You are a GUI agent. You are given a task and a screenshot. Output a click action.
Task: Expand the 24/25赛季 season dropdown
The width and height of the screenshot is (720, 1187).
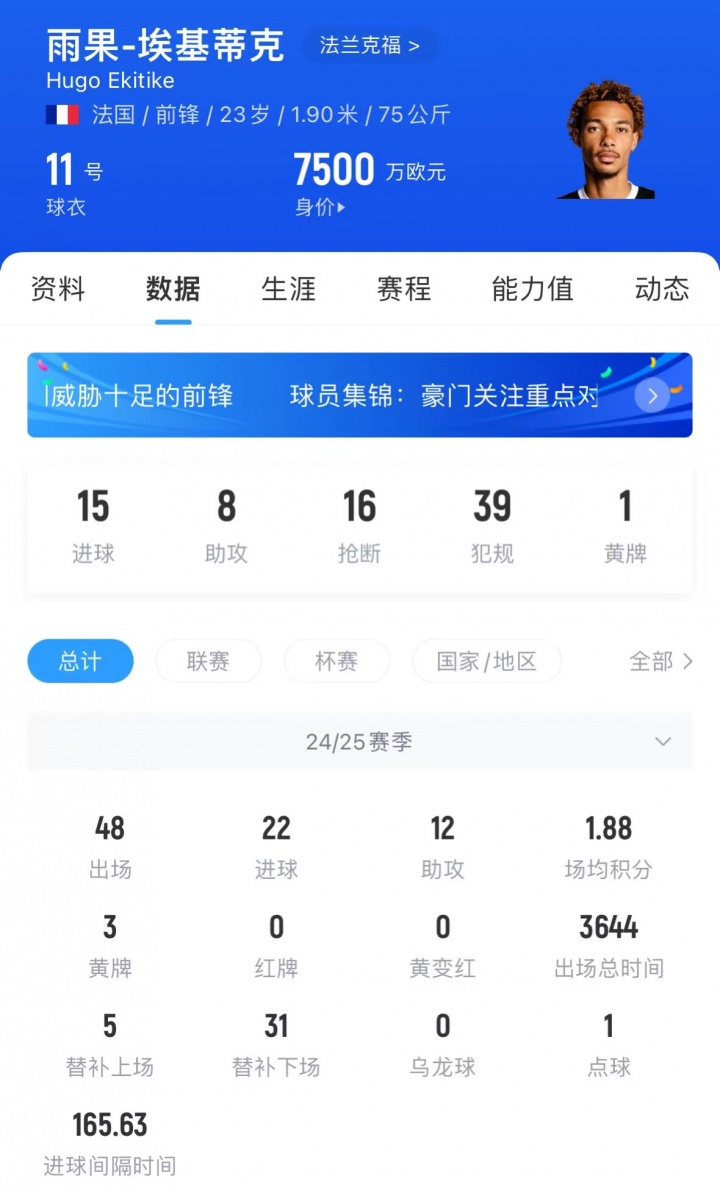tap(360, 742)
